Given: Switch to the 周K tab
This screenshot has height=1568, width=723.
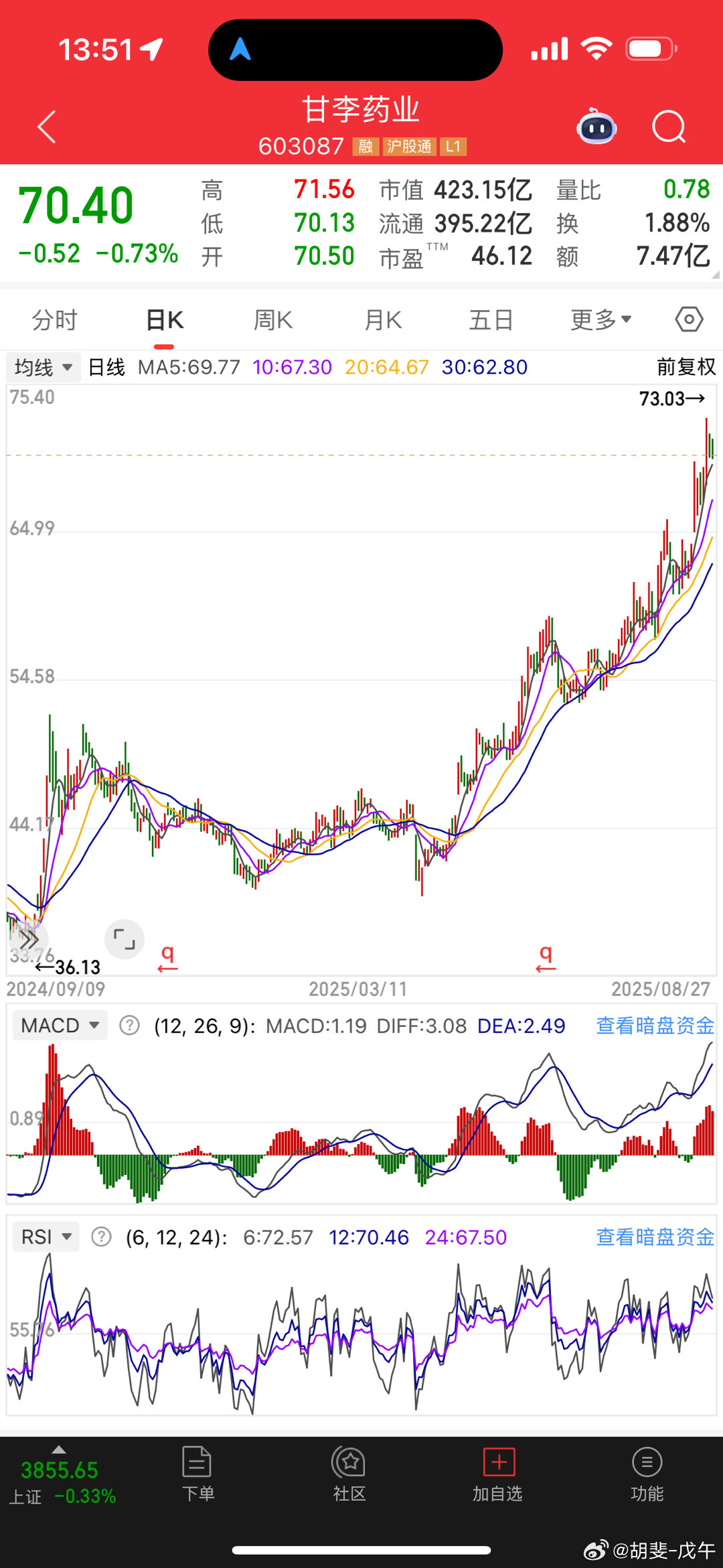Looking at the screenshot, I should (x=273, y=320).
